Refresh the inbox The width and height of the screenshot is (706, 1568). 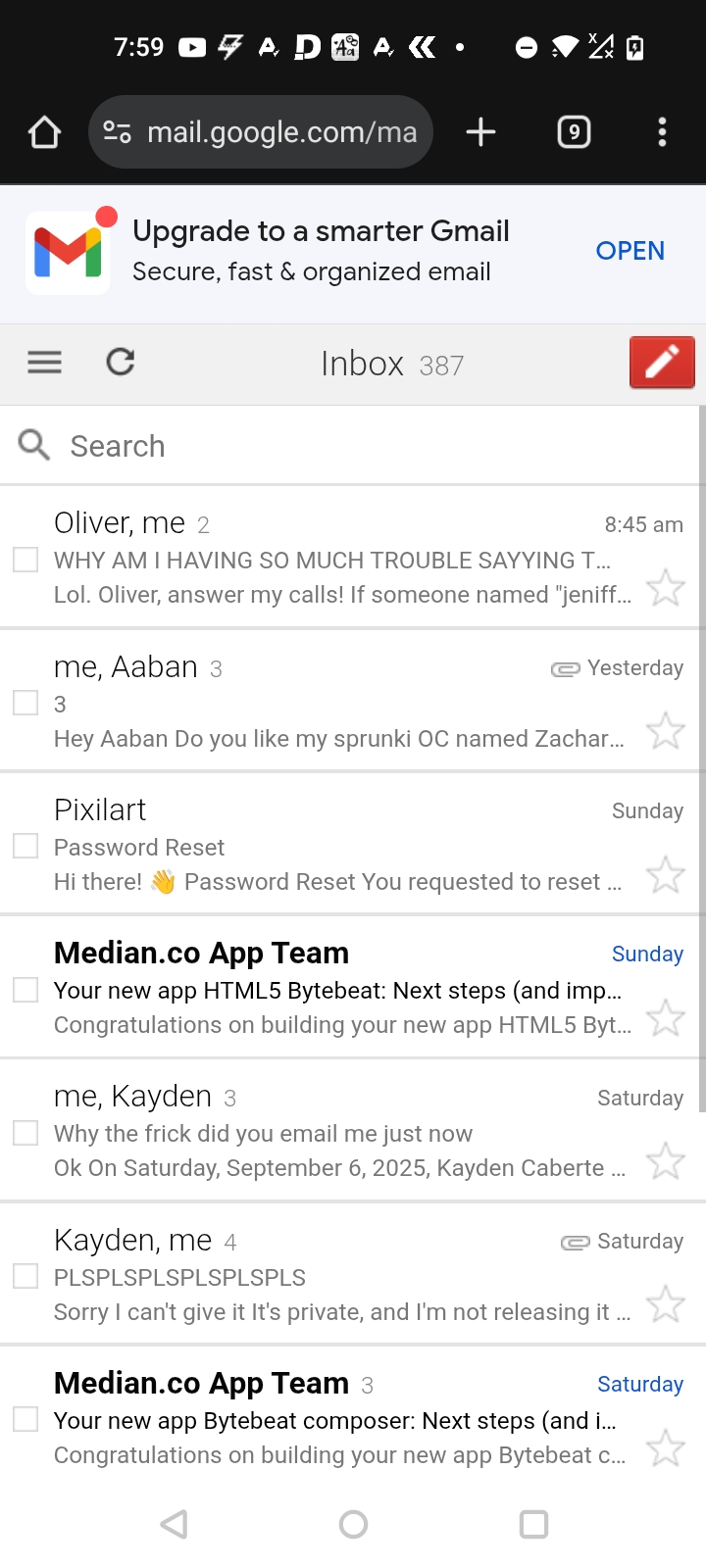[x=121, y=363]
